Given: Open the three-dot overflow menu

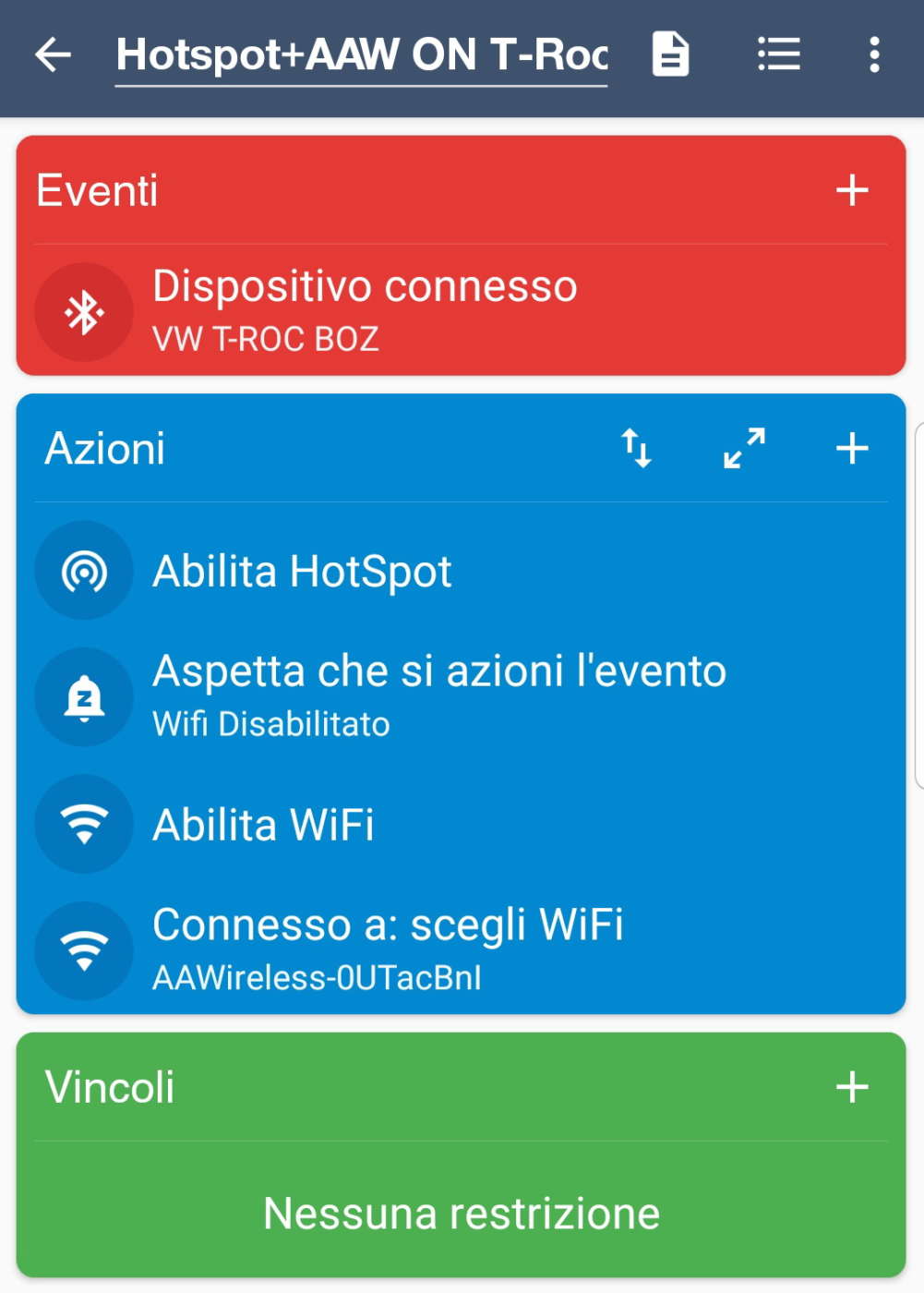Looking at the screenshot, I should [x=873, y=54].
